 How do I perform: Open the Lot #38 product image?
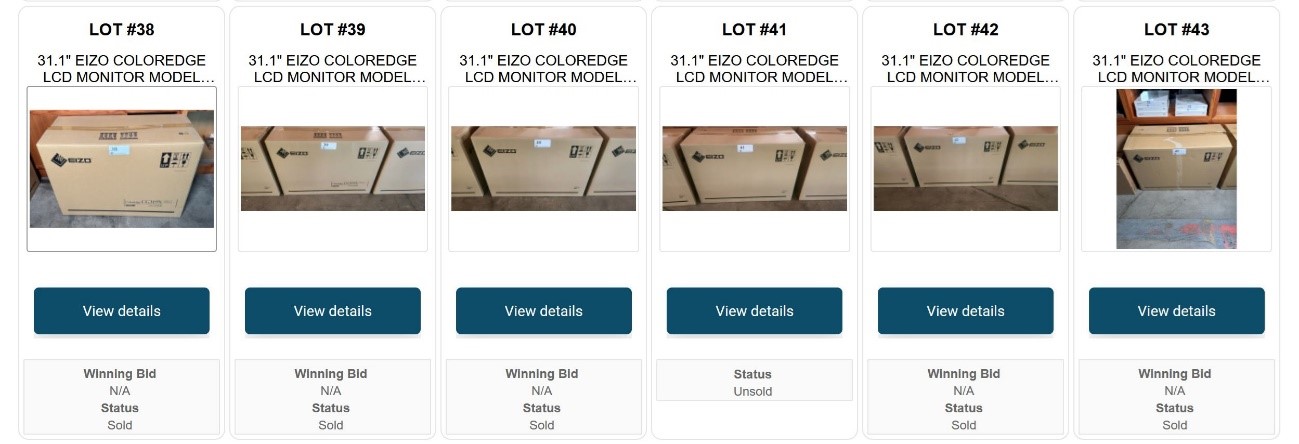pos(122,169)
